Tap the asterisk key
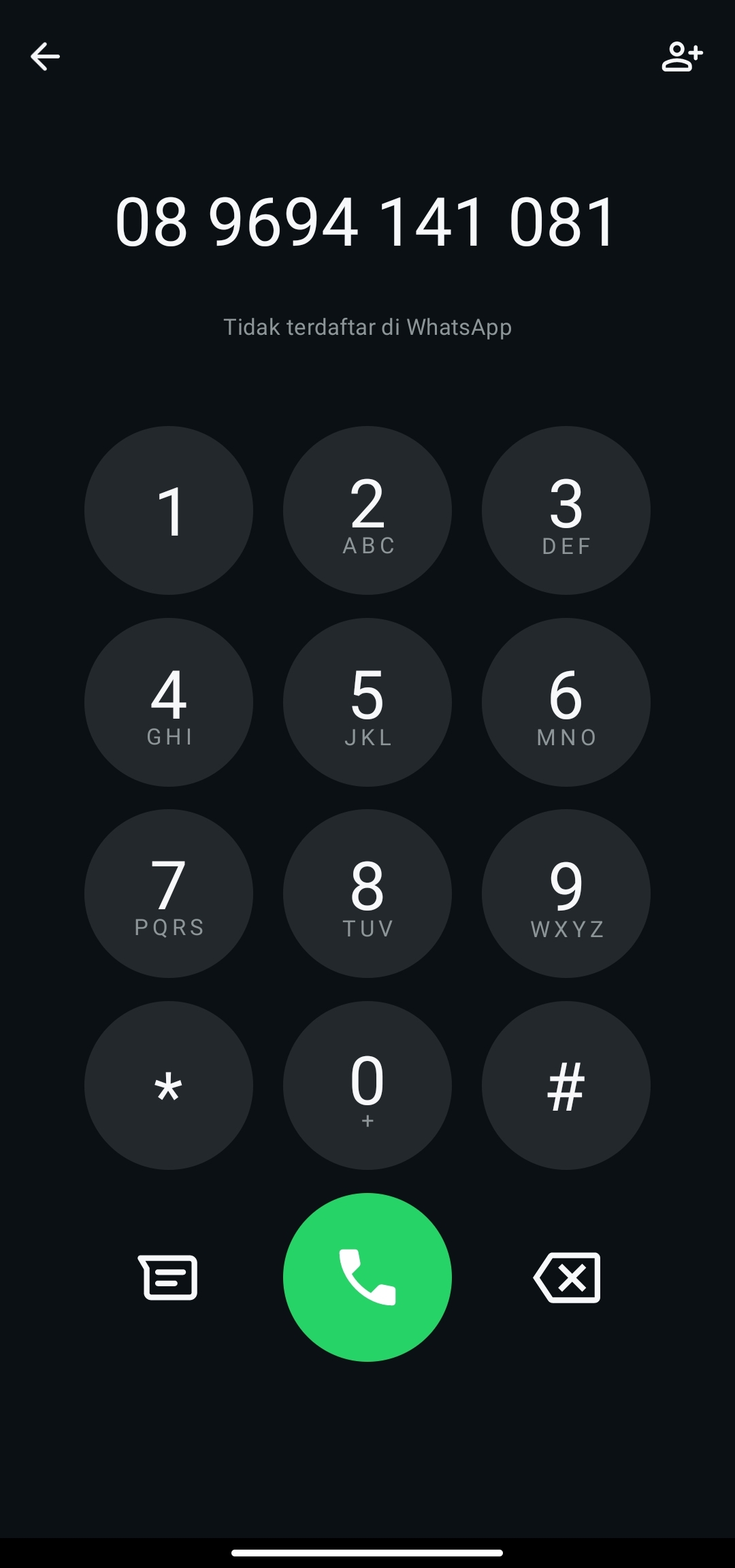This screenshot has height=1568, width=735. [169, 1085]
